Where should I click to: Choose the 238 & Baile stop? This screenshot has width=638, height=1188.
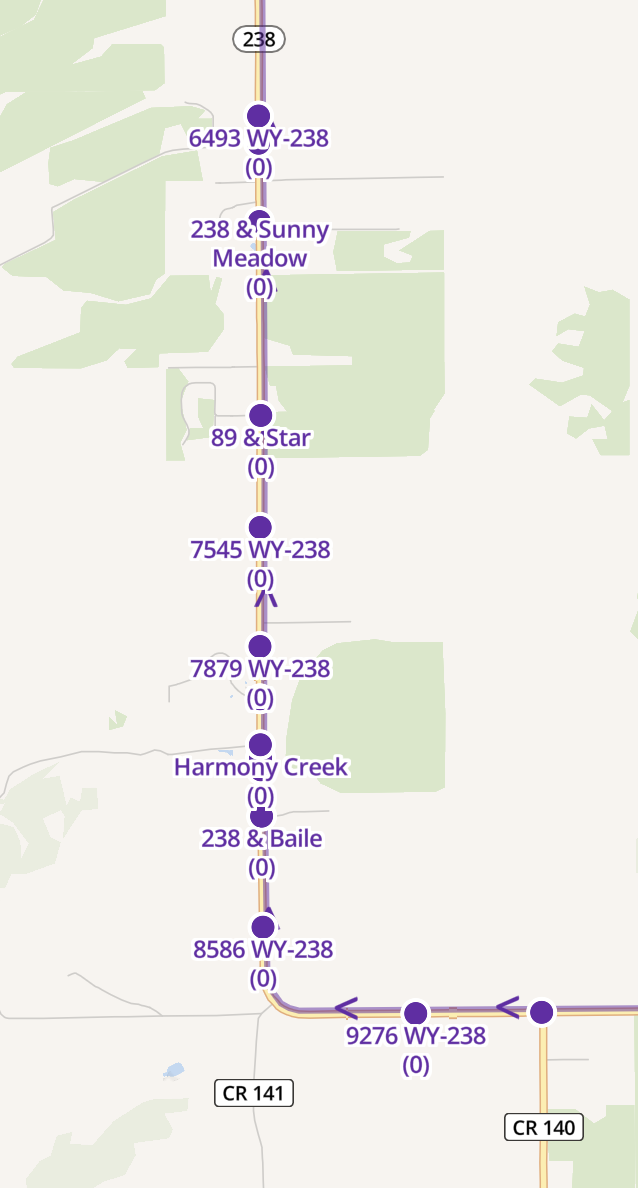[x=261, y=816]
